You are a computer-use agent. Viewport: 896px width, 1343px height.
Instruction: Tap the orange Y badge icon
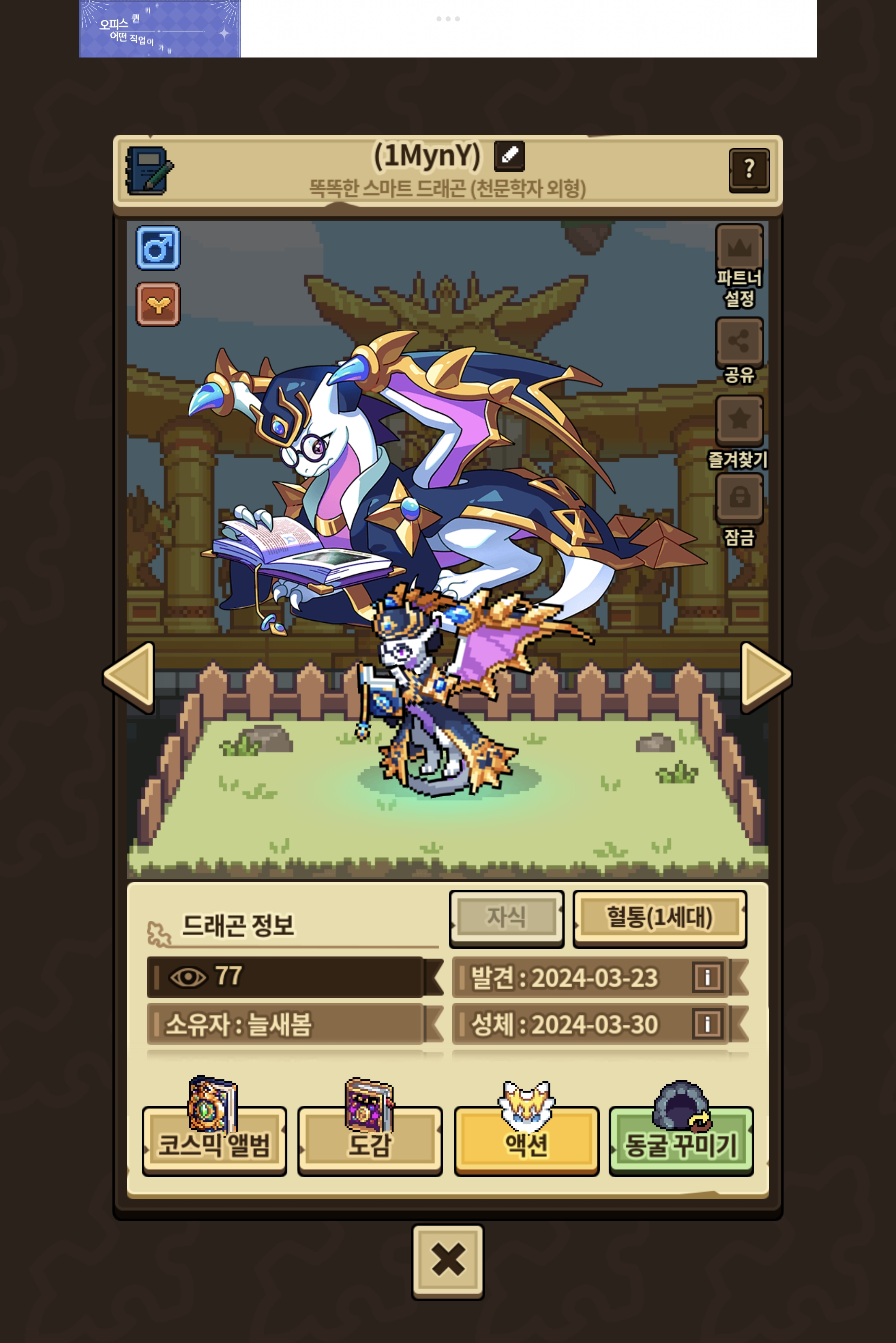point(158,304)
